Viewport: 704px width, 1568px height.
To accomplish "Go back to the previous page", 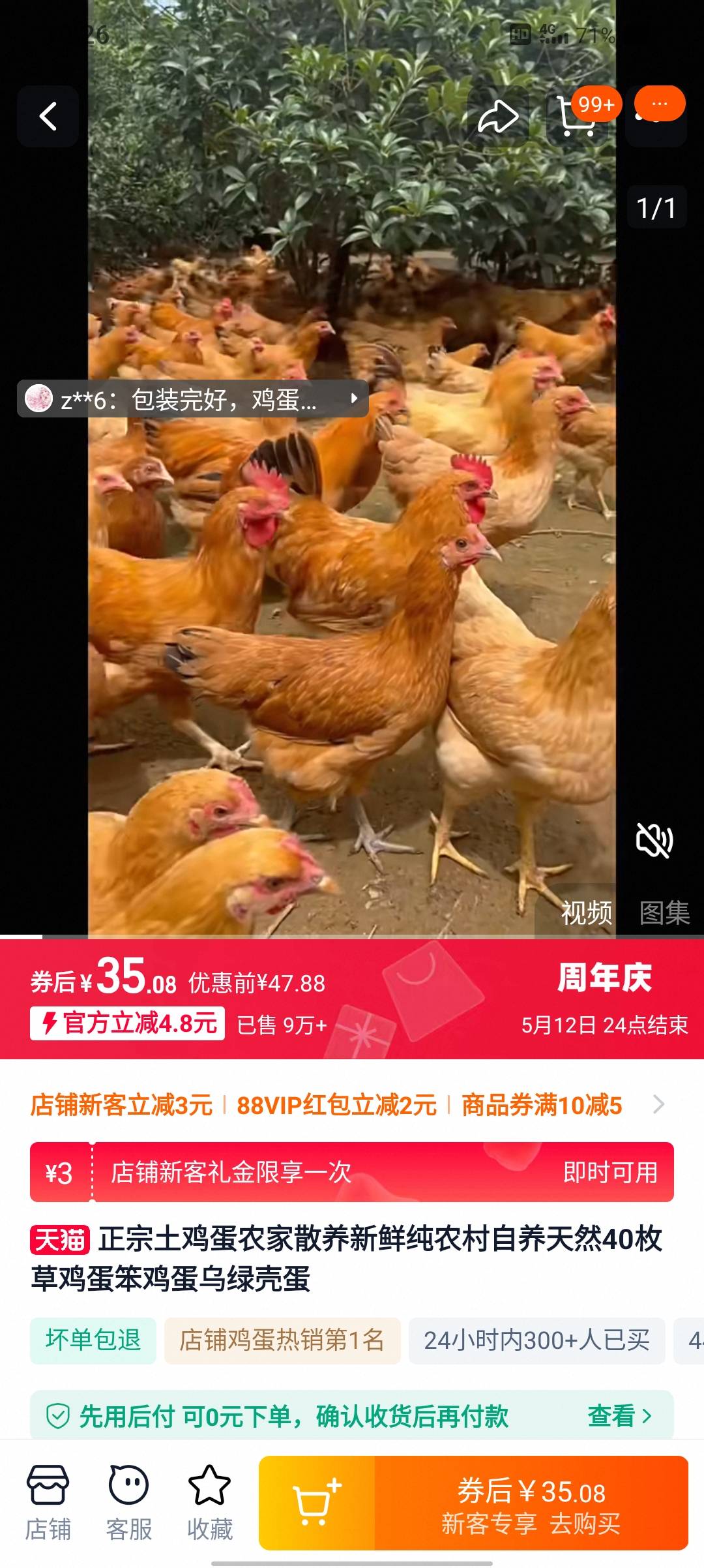I will click(x=48, y=117).
